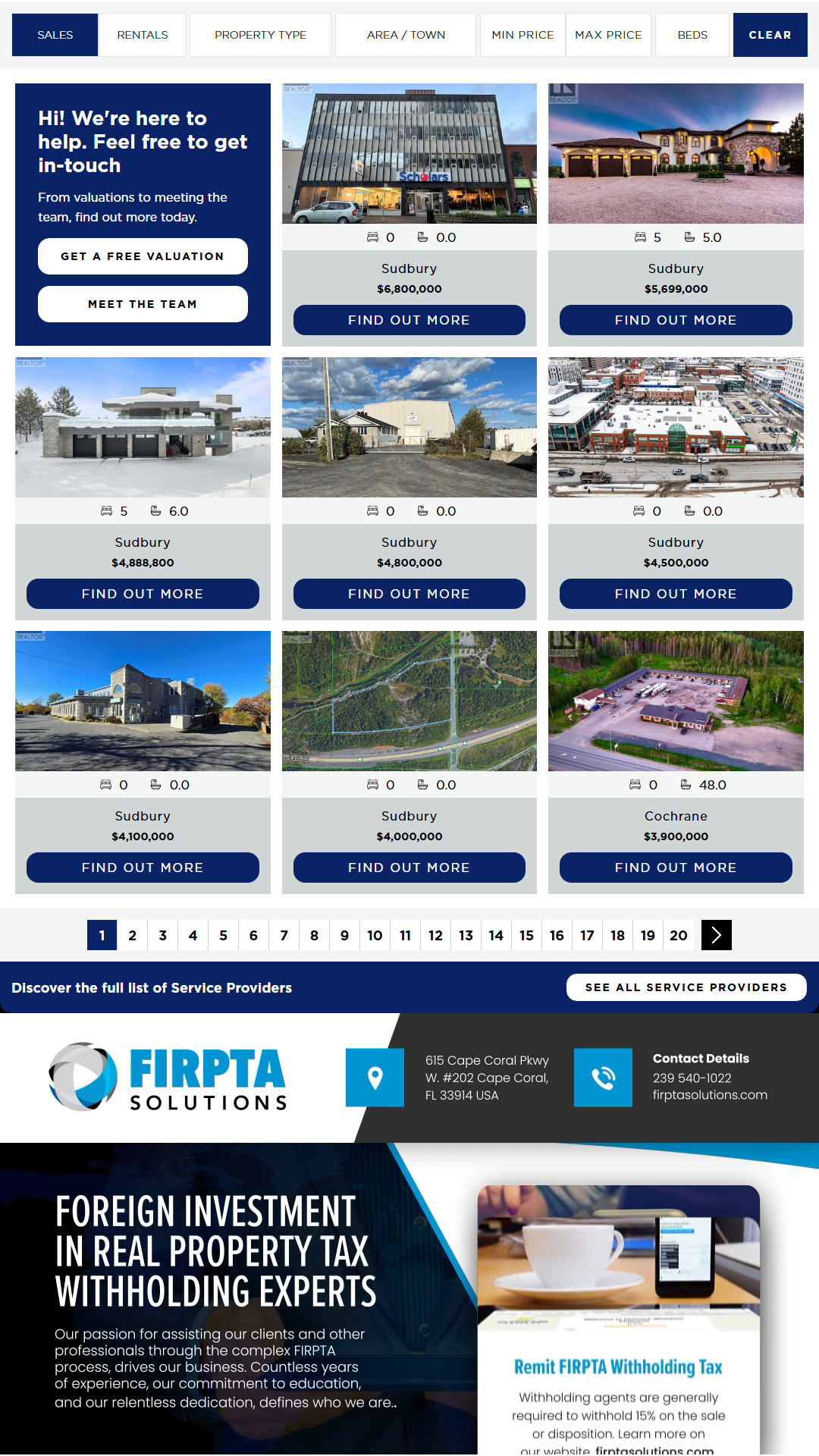Find out more about the Cochrane property

click(676, 868)
